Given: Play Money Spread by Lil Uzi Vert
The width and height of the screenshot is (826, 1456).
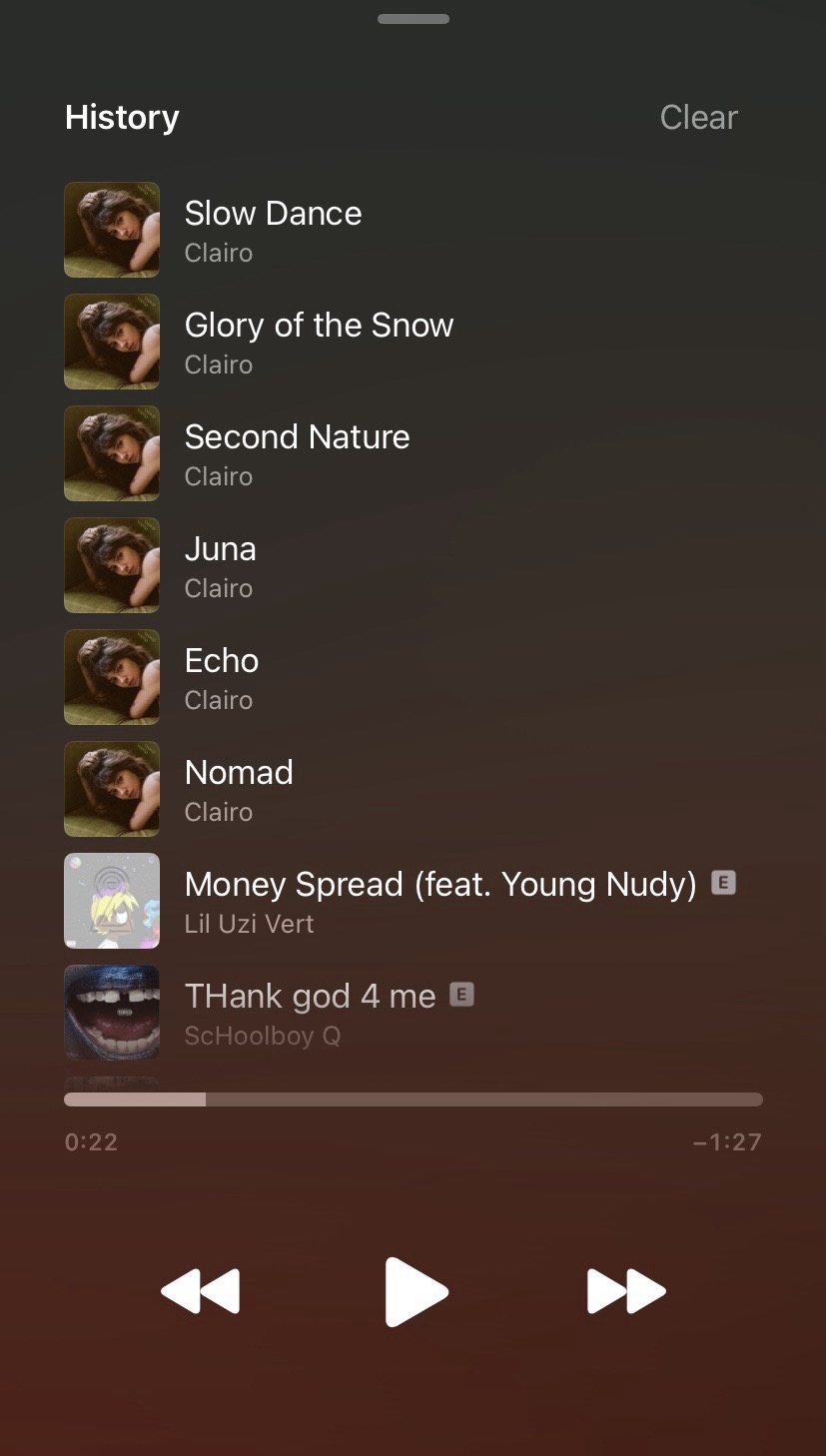Looking at the screenshot, I should 439,901.
